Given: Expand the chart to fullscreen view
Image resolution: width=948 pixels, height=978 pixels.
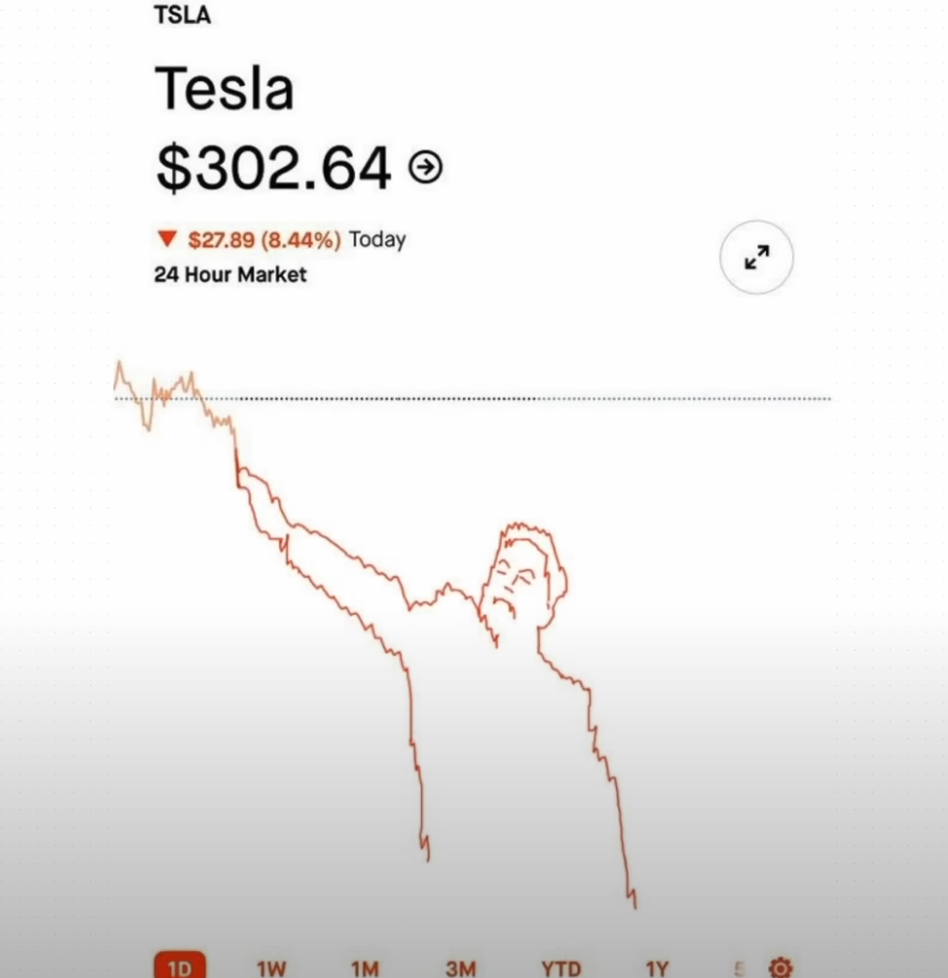Looking at the screenshot, I should (757, 257).
